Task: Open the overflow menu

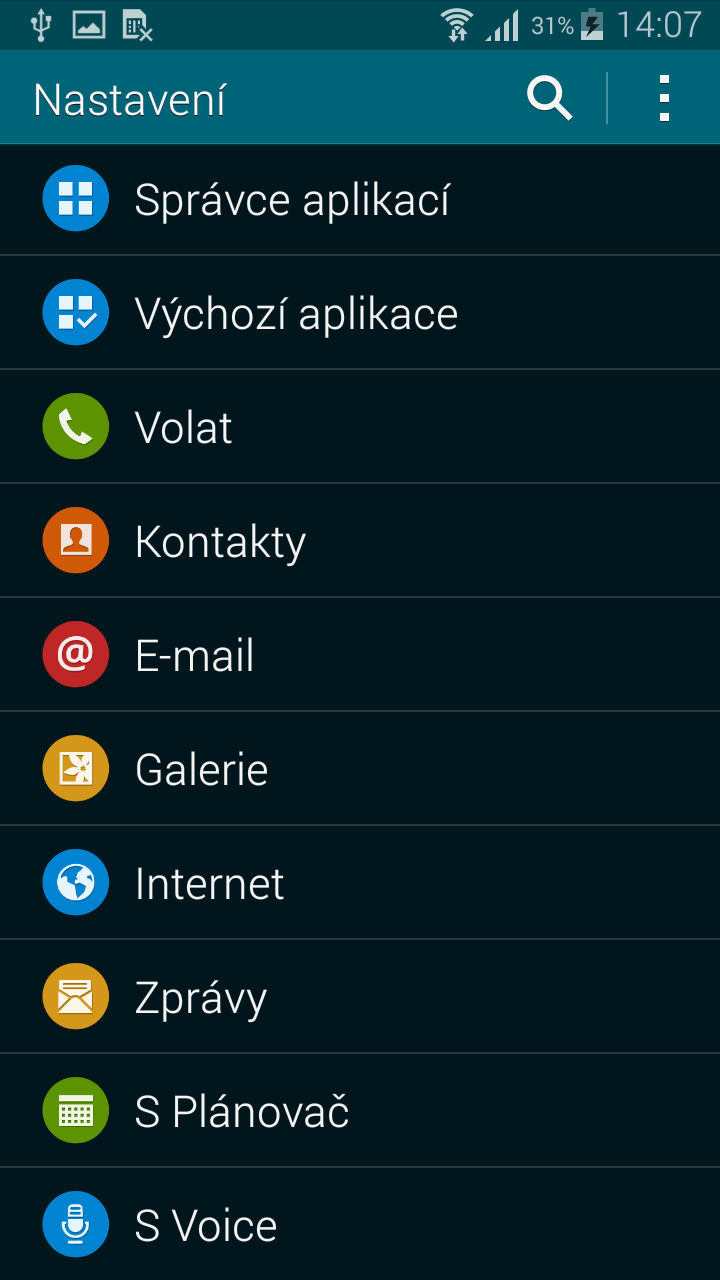Action: tap(664, 99)
